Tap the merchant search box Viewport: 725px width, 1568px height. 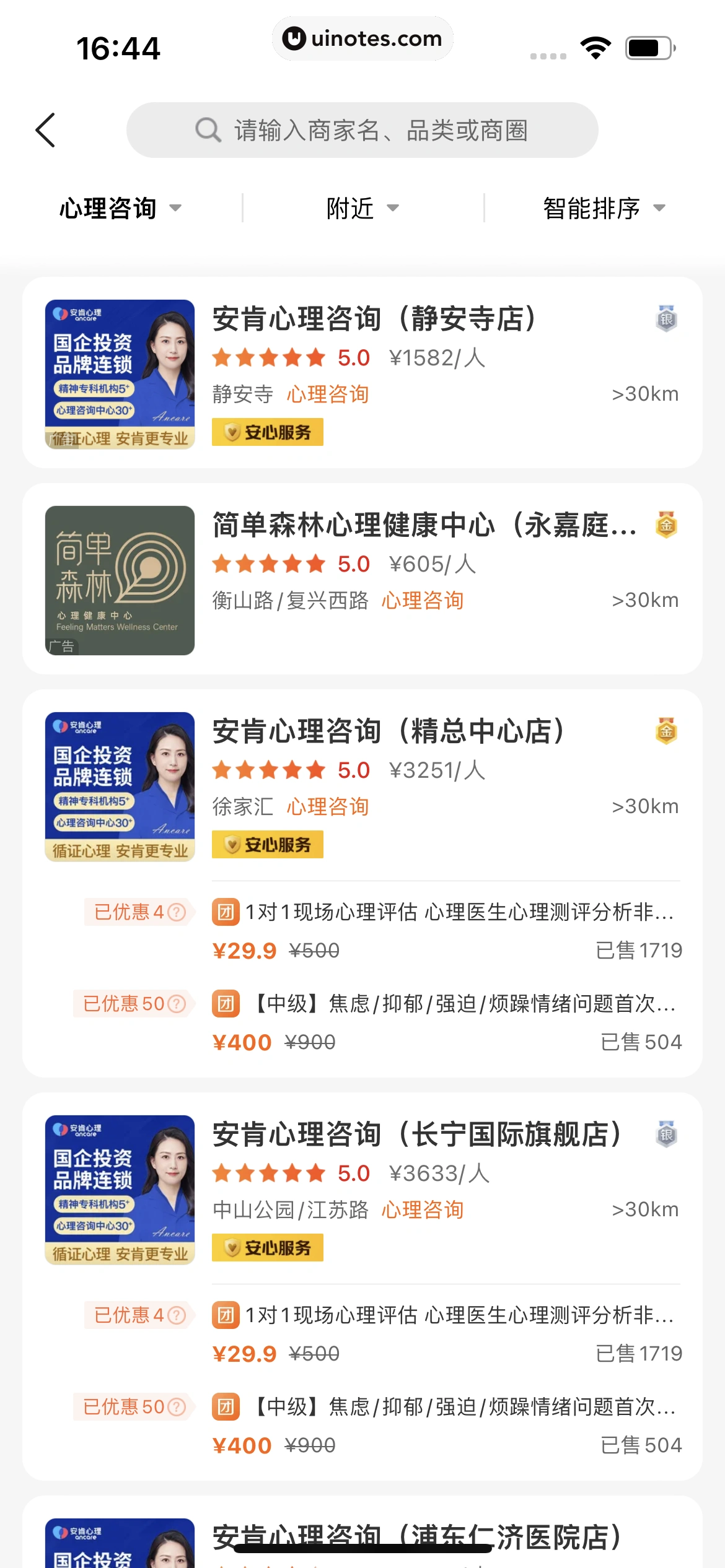pos(362,130)
